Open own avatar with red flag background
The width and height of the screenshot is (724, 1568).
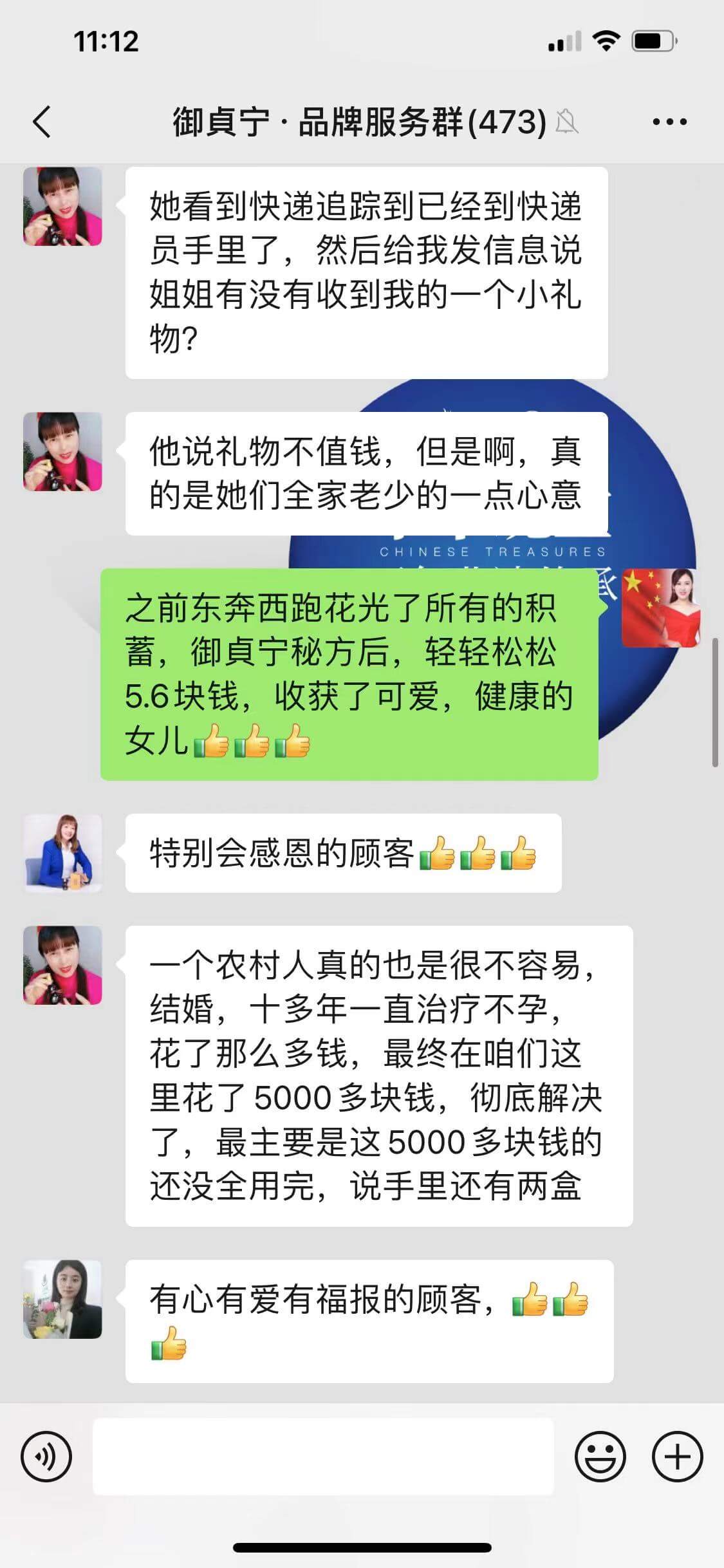[660, 608]
